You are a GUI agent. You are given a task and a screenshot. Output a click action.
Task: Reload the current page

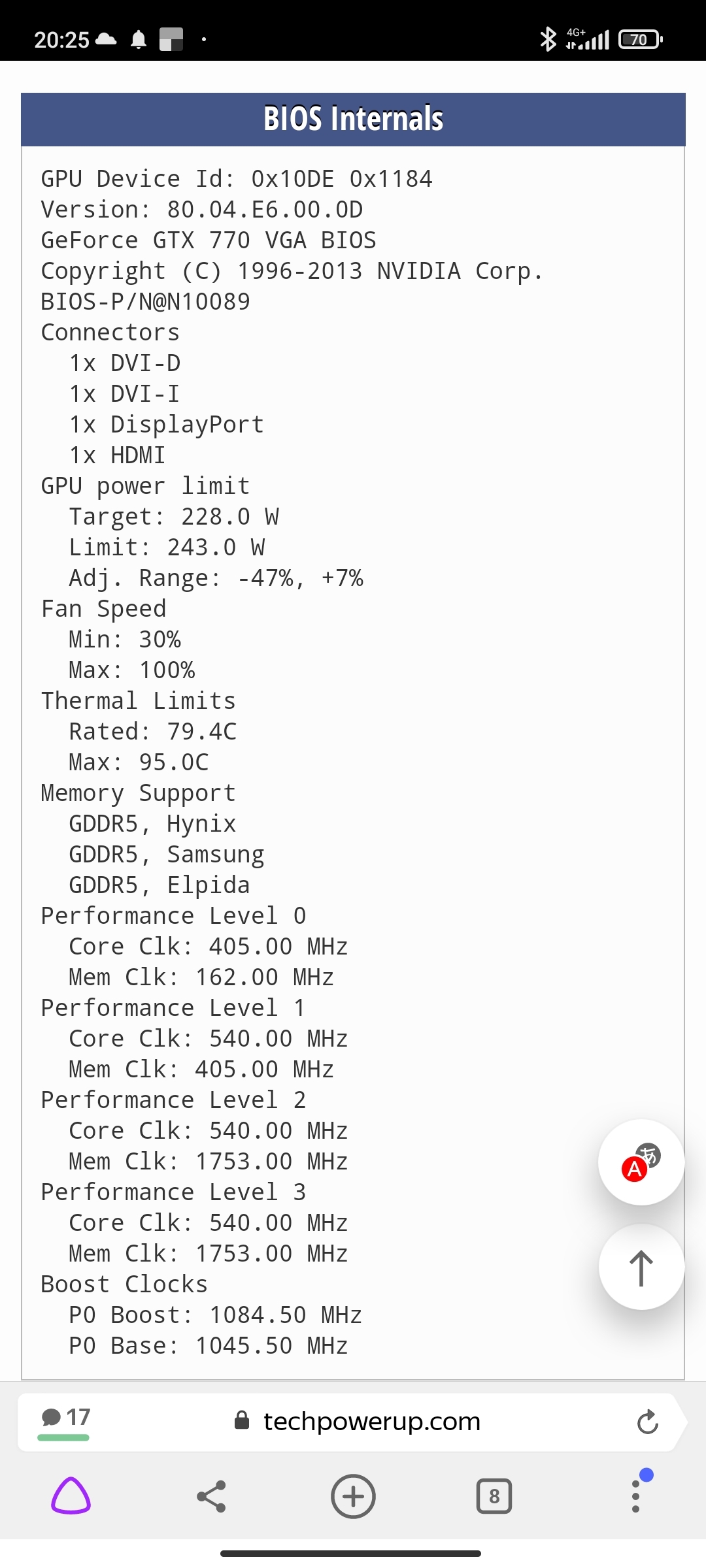(x=647, y=1422)
